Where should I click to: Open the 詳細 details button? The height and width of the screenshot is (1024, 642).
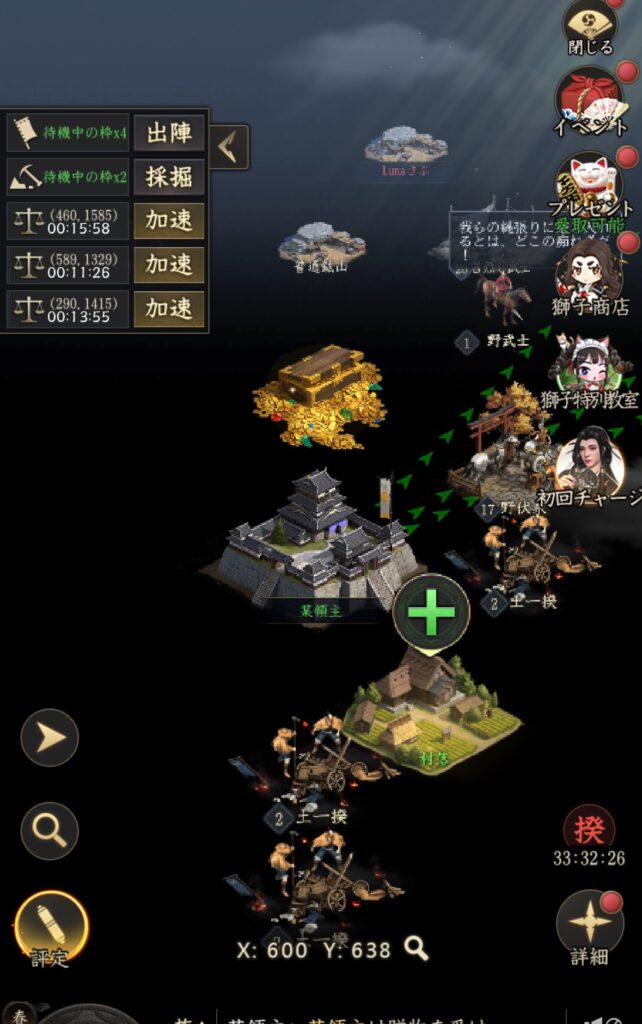[589, 924]
